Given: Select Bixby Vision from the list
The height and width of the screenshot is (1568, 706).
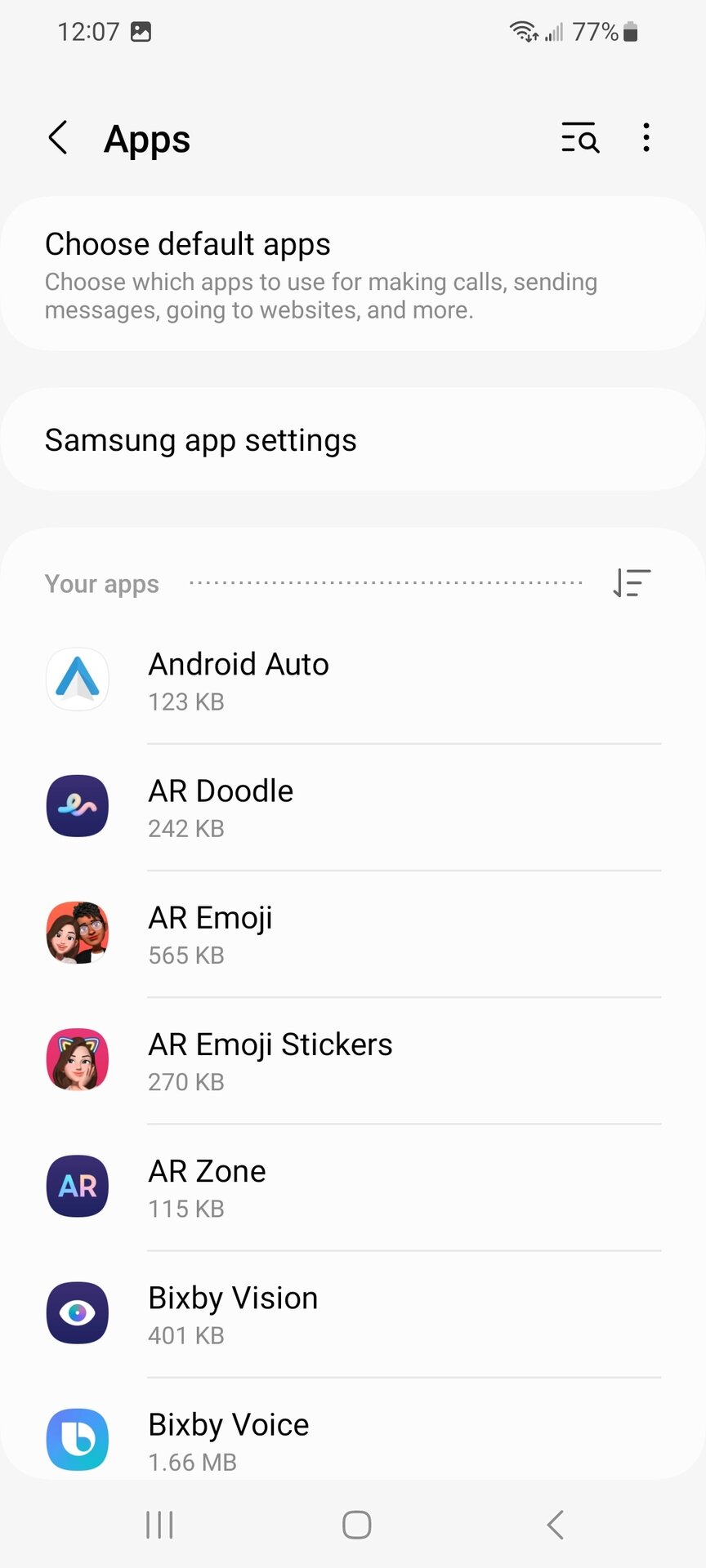Looking at the screenshot, I should tap(353, 1314).
